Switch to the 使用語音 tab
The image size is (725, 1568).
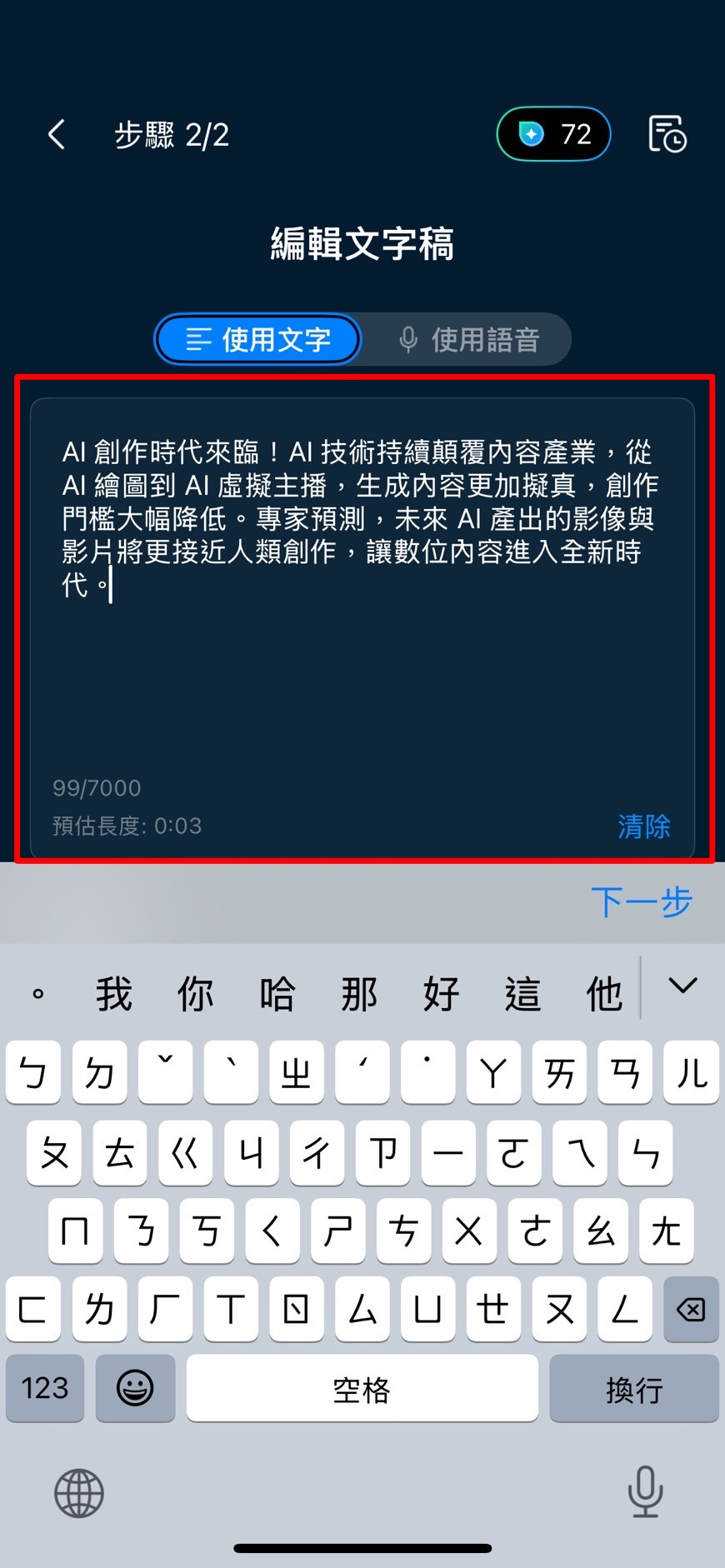pyautogui.click(x=468, y=339)
